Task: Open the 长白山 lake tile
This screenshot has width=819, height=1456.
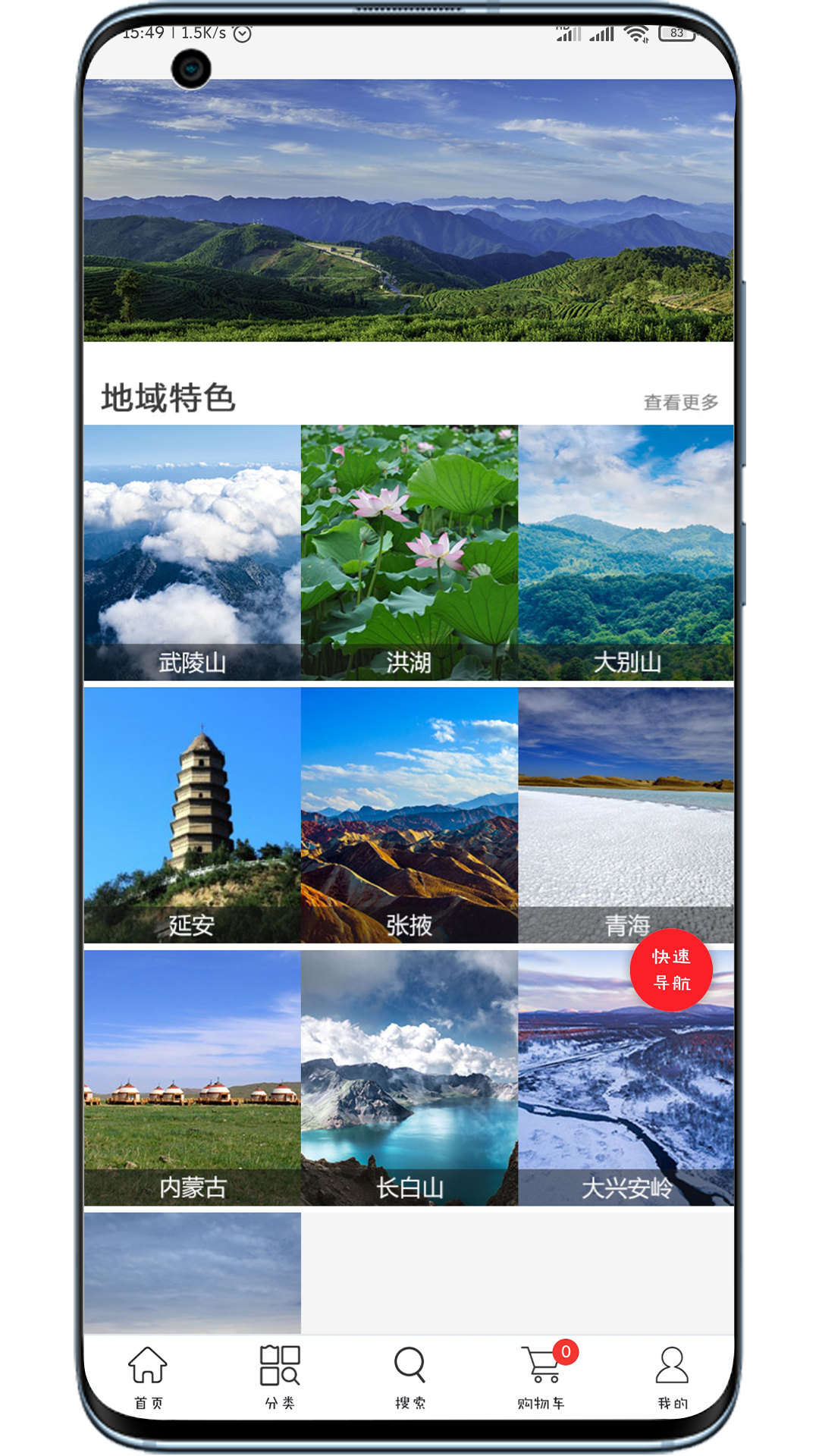Action: pos(409,1078)
